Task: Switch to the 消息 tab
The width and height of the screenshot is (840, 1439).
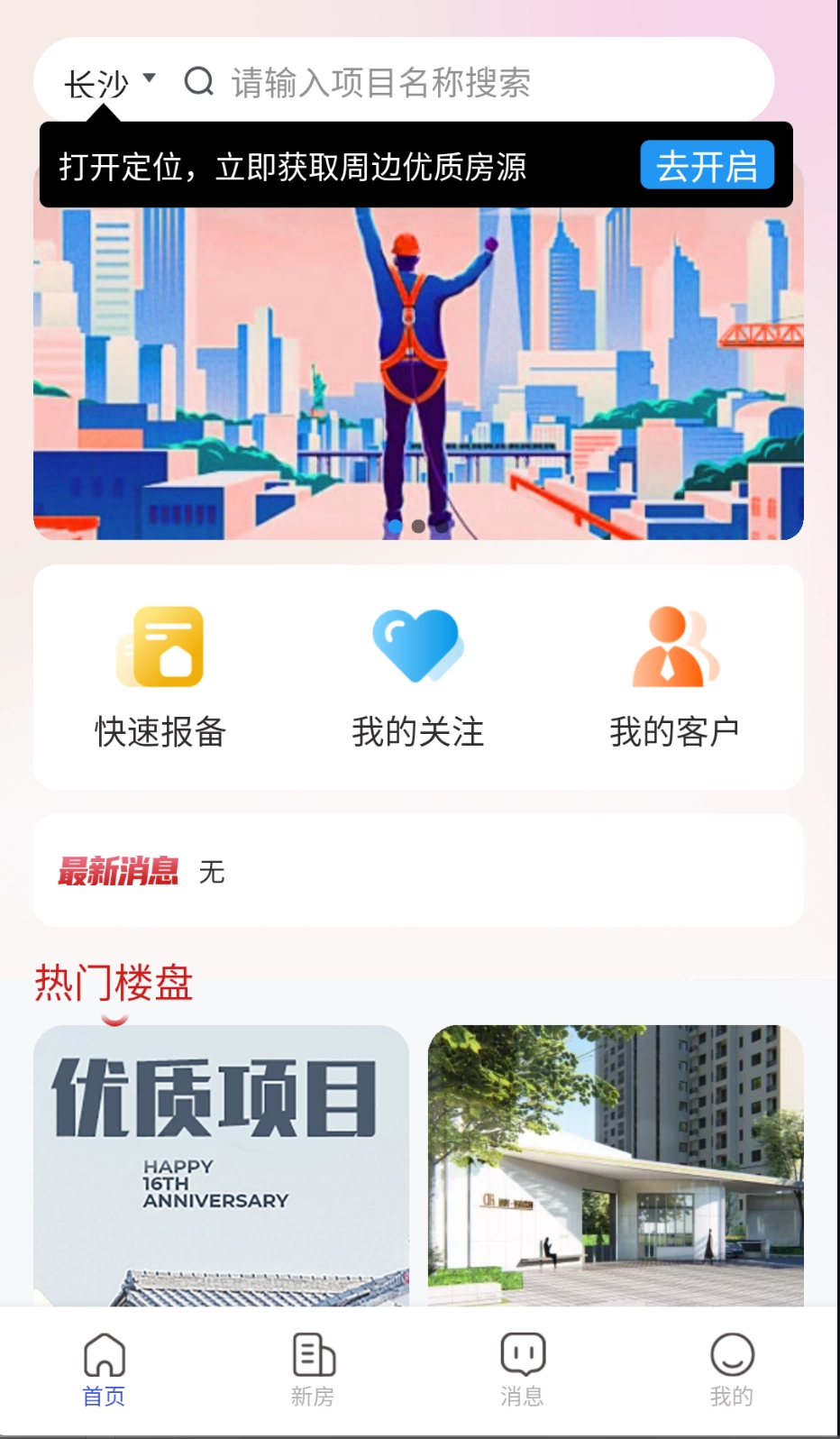Action: pos(522,1366)
